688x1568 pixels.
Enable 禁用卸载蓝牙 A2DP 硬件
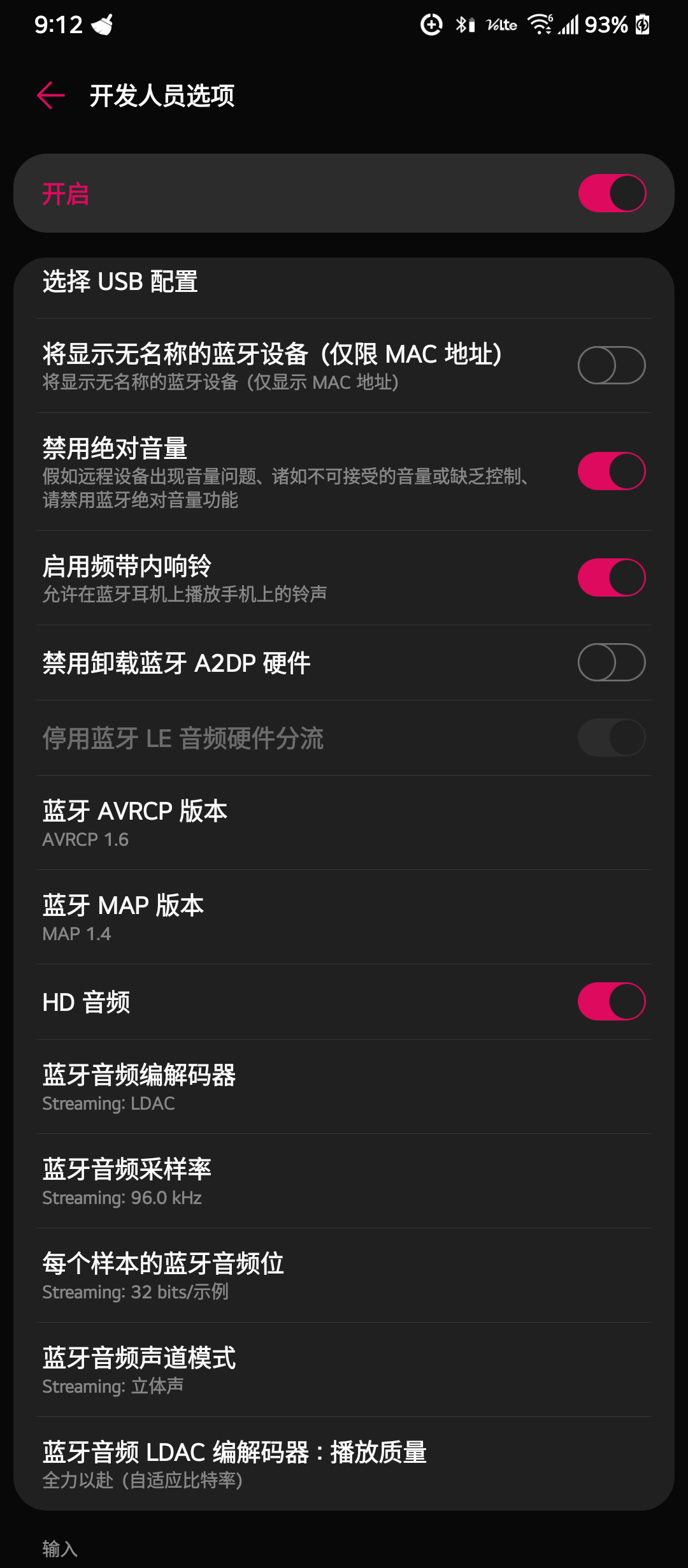point(612,662)
